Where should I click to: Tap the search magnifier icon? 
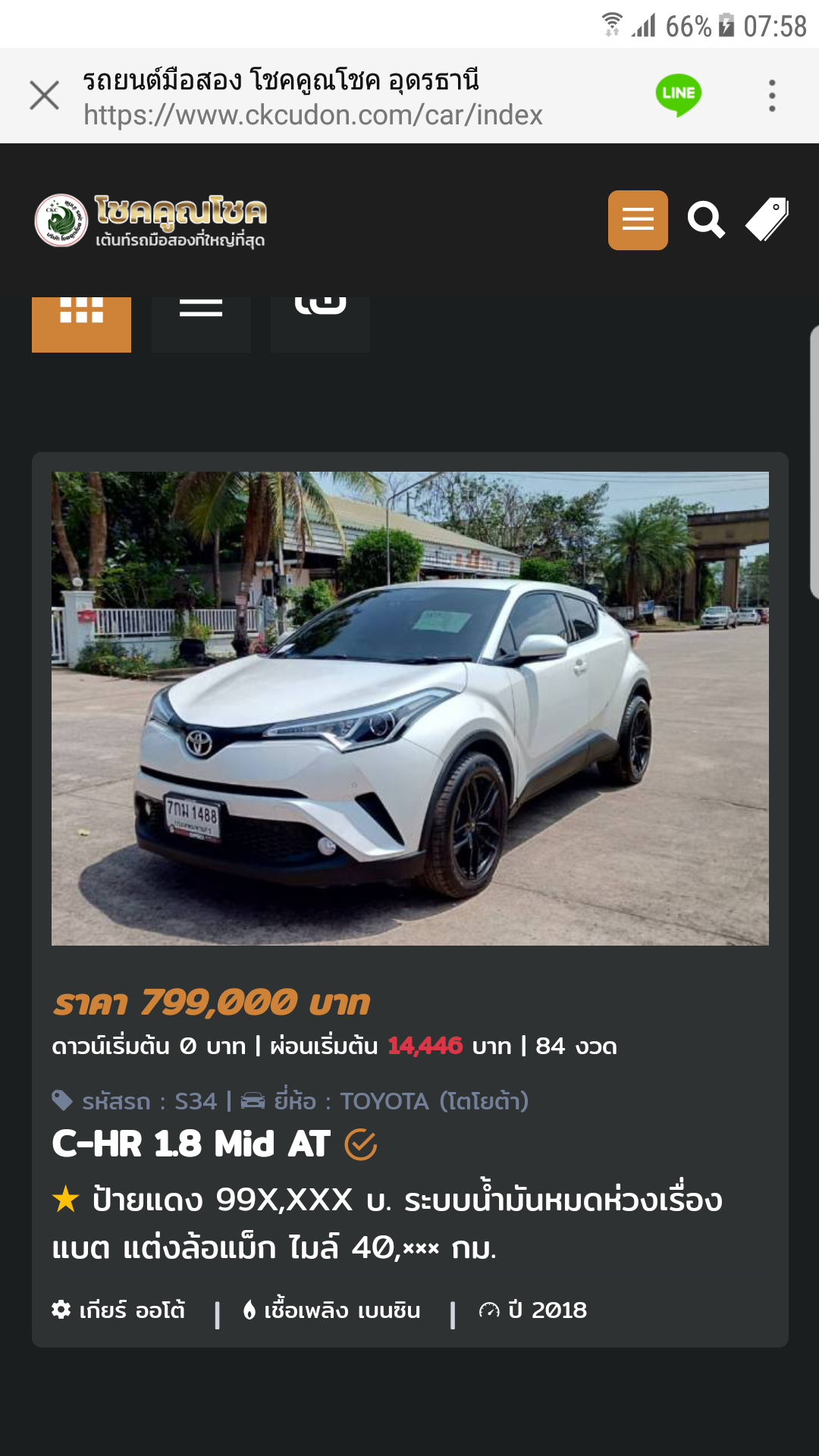pyautogui.click(x=706, y=220)
